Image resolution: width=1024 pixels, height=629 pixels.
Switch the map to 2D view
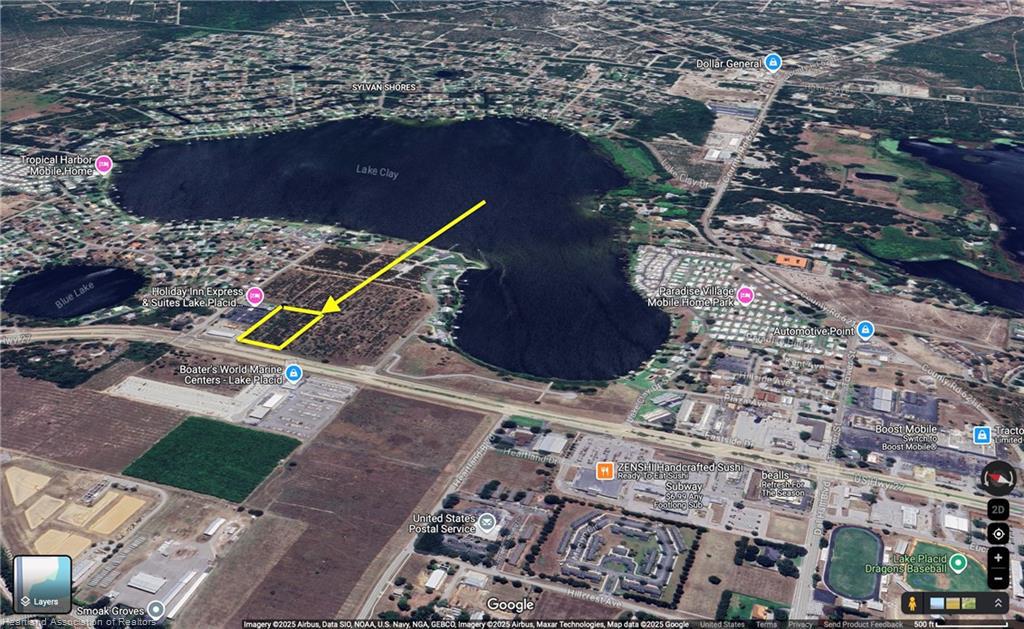click(x=998, y=508)
